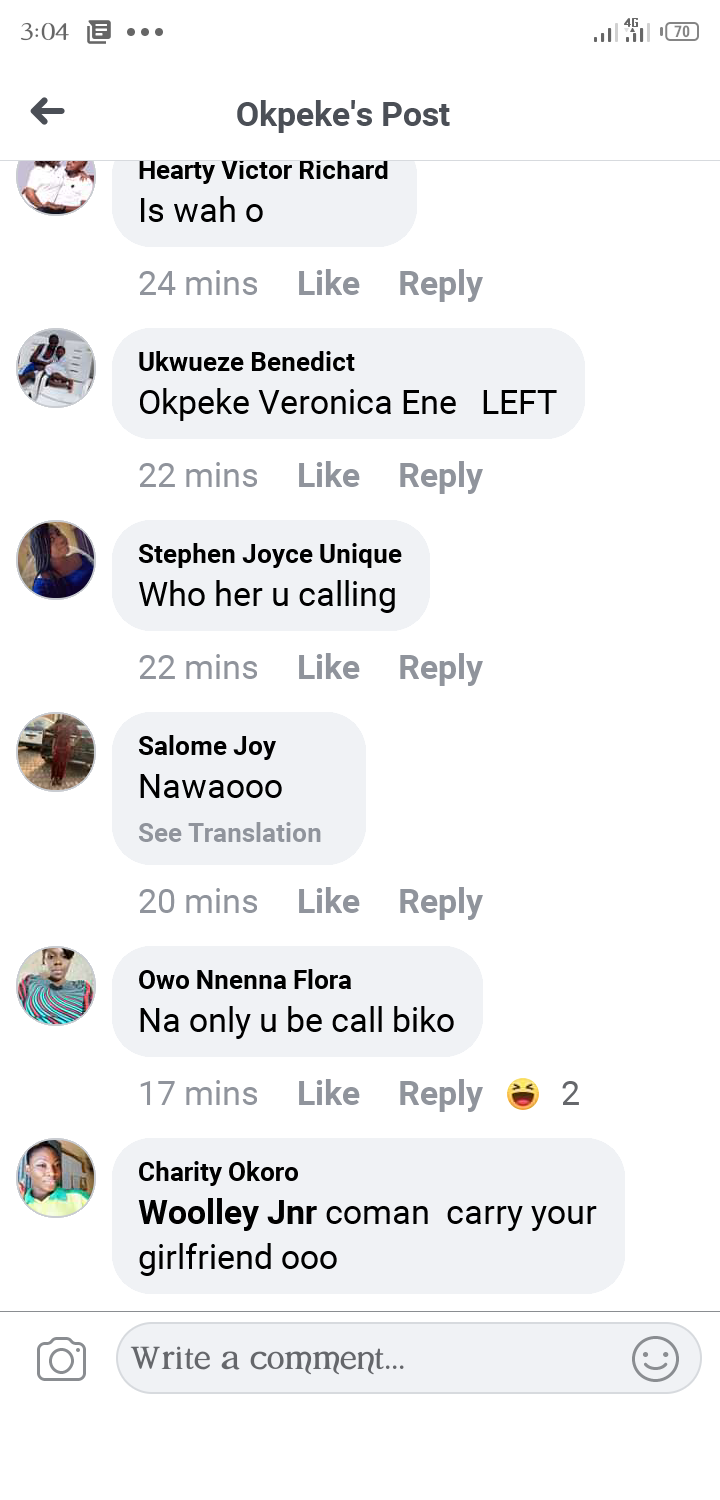Like Ukwueze Benedict's comment
This screenshot has width=720, height=1500.
(328, 476)
